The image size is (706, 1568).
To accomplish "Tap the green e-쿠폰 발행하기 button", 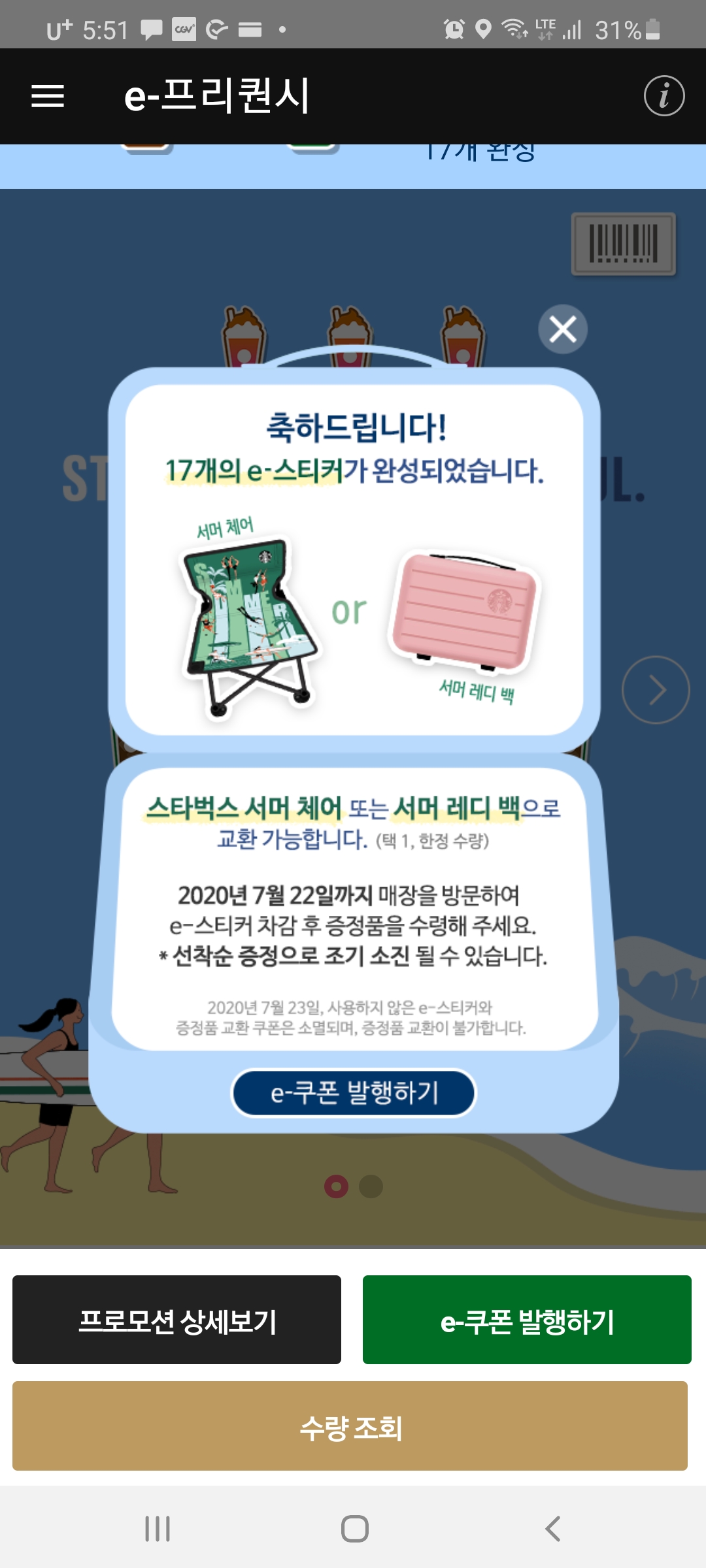I will 527,1320.
